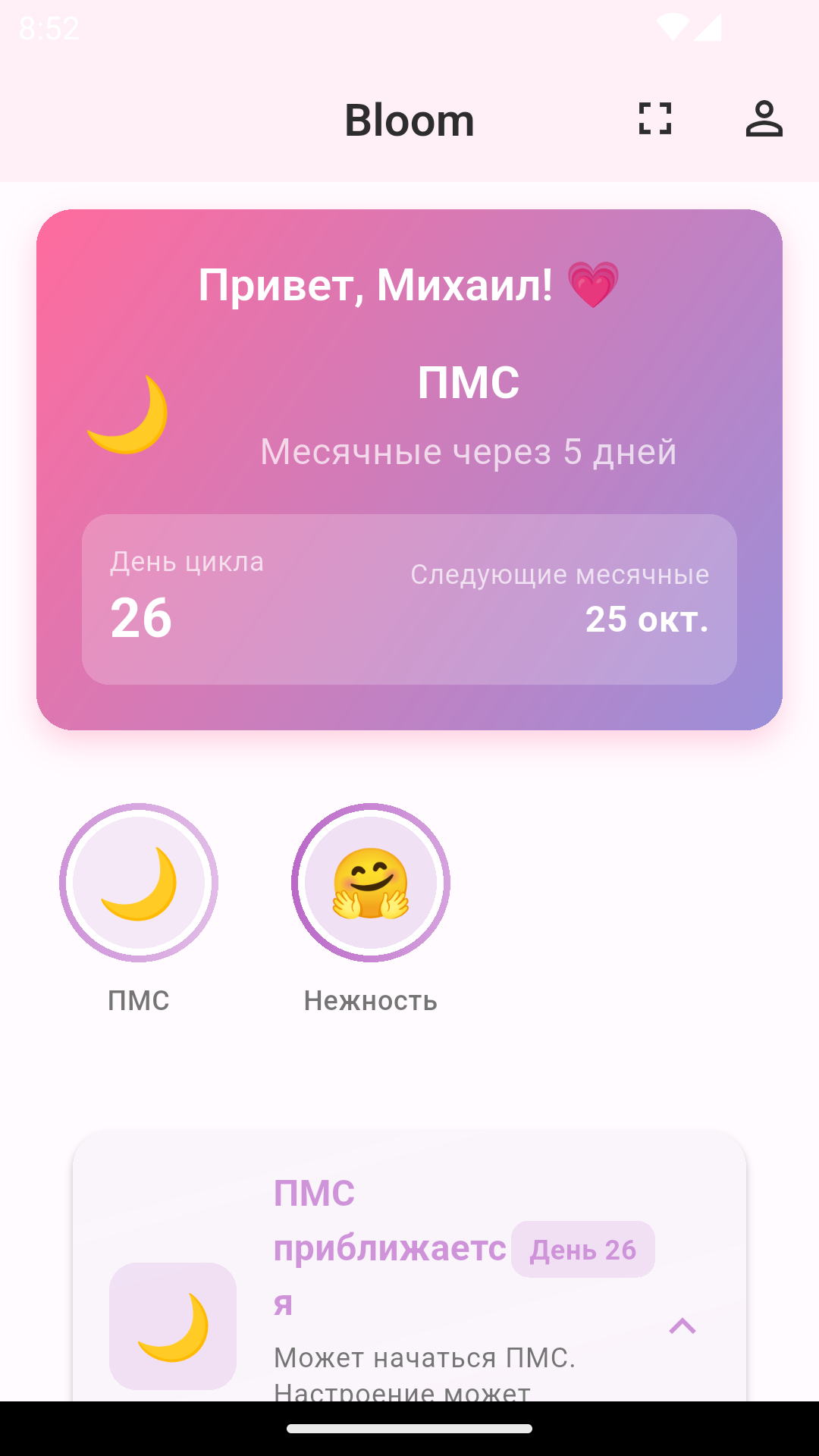Open the ПМС story circle
Screen dimensions: 819x1456
tap(139, 883)
